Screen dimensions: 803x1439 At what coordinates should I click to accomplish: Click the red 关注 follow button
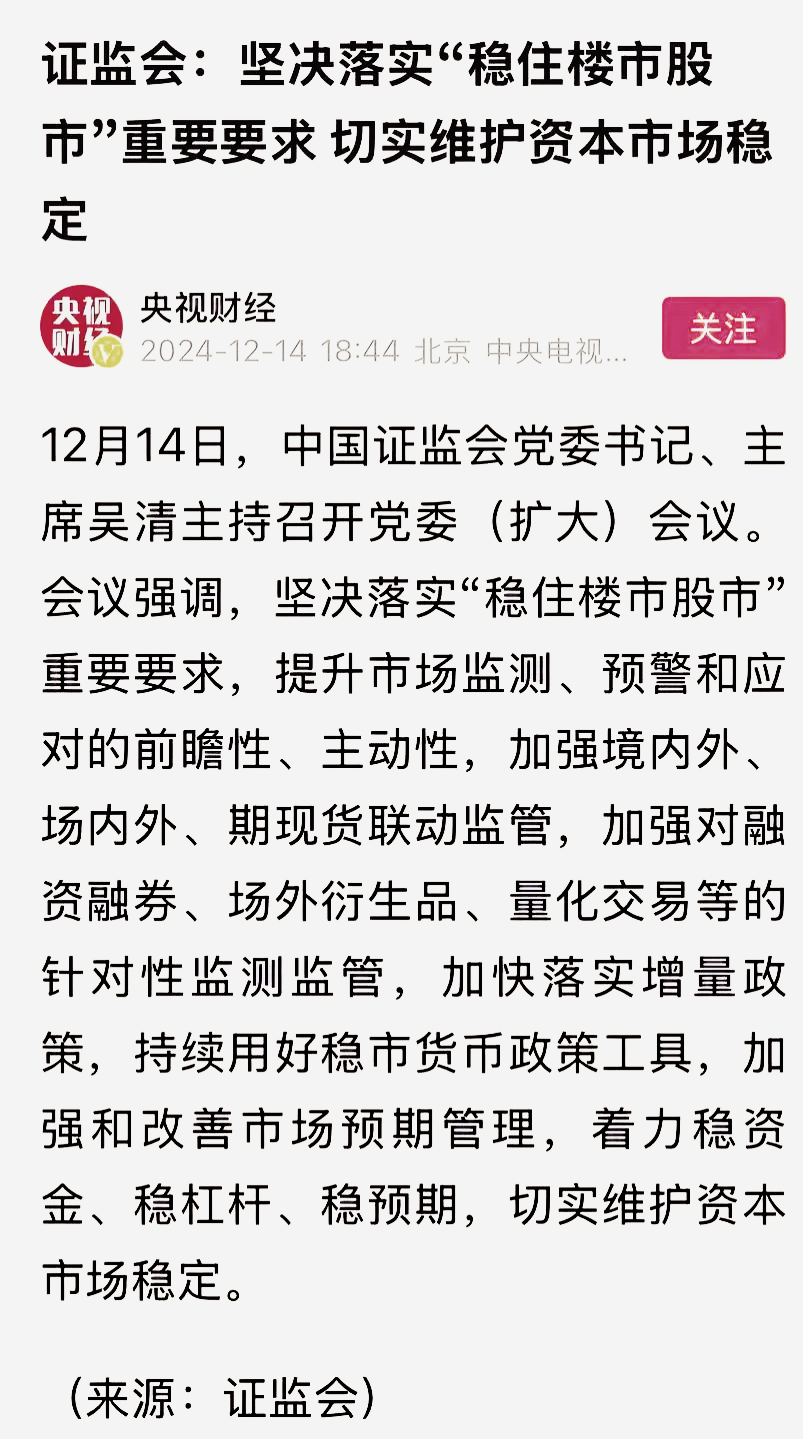click(x=723, y=328)
